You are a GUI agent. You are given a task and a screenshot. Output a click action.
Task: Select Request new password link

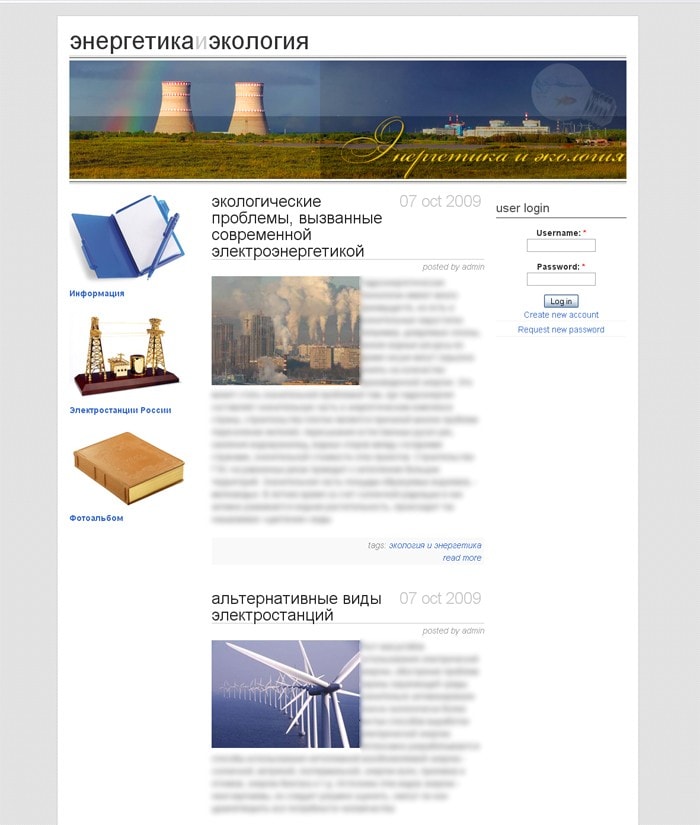coord(561,330)
